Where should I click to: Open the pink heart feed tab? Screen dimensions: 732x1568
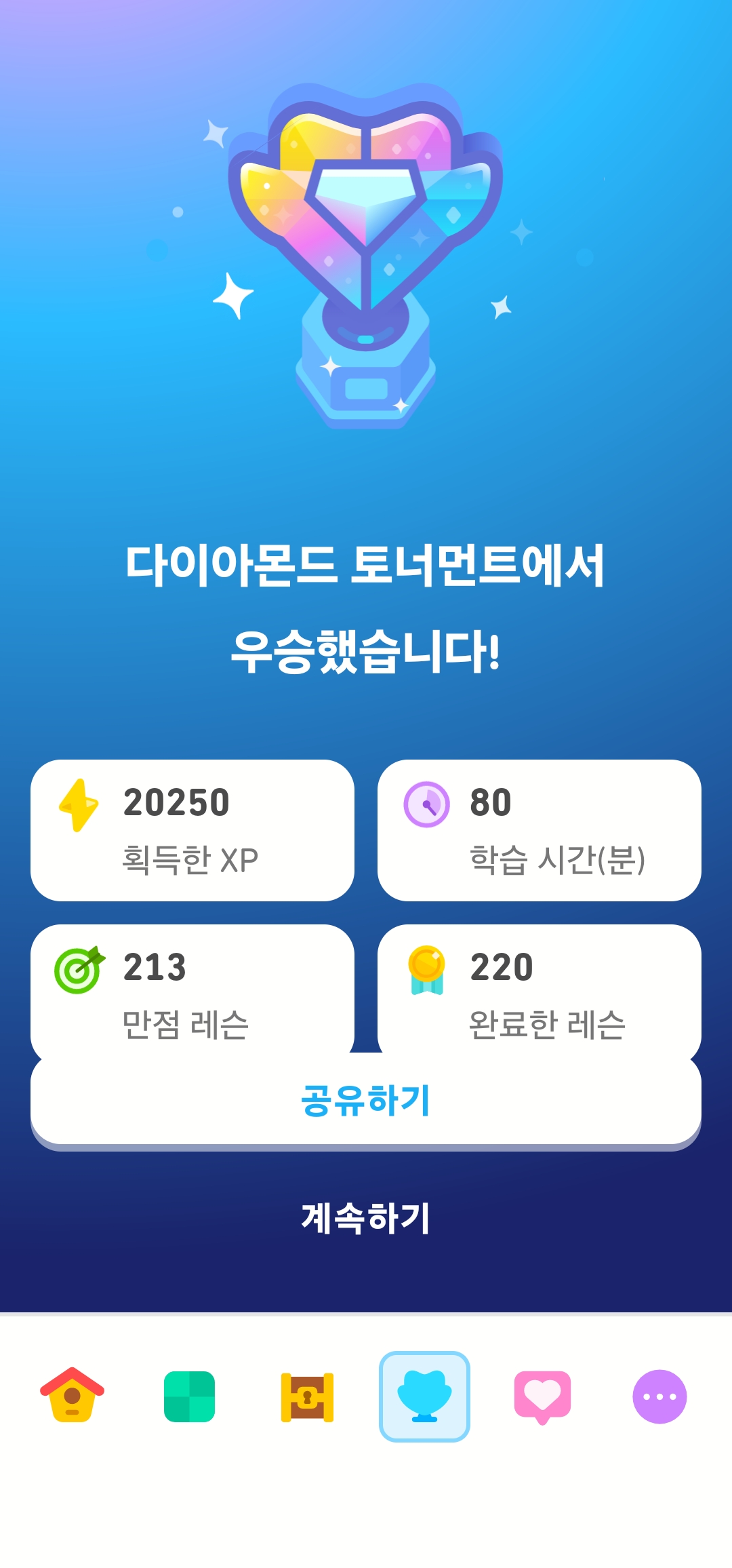point(542,1396)
